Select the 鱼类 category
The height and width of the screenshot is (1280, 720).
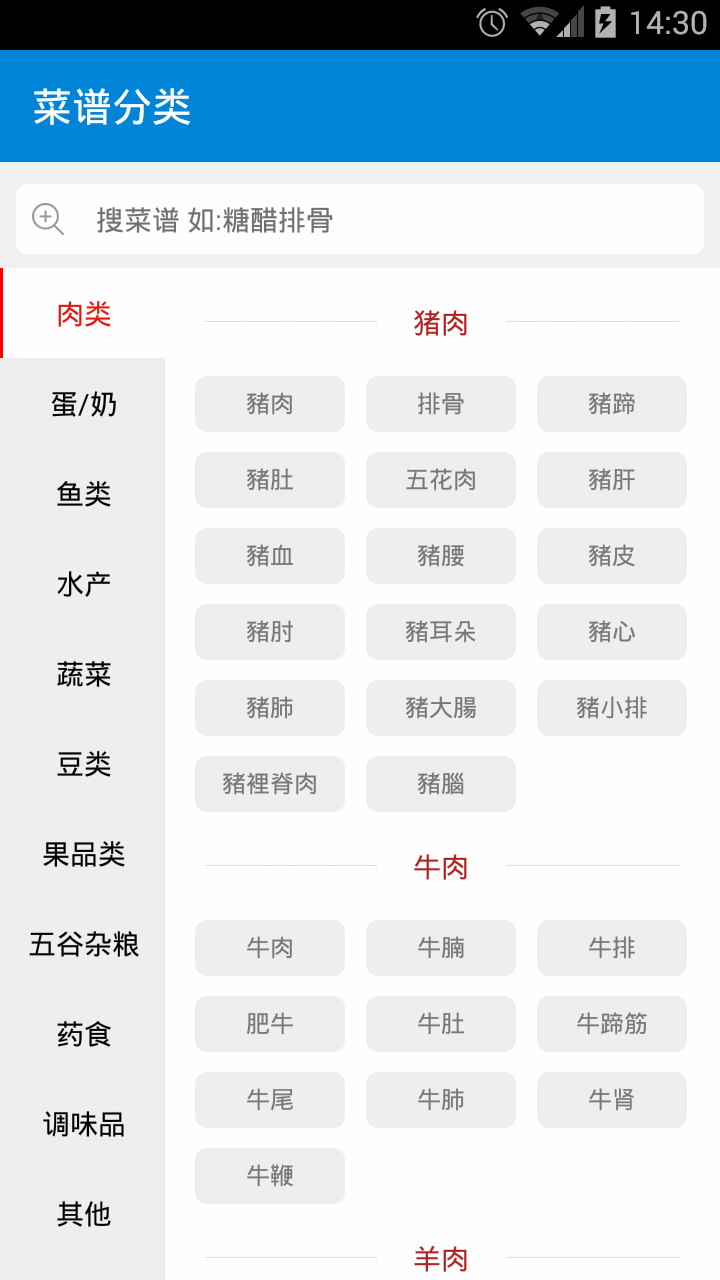83,494
